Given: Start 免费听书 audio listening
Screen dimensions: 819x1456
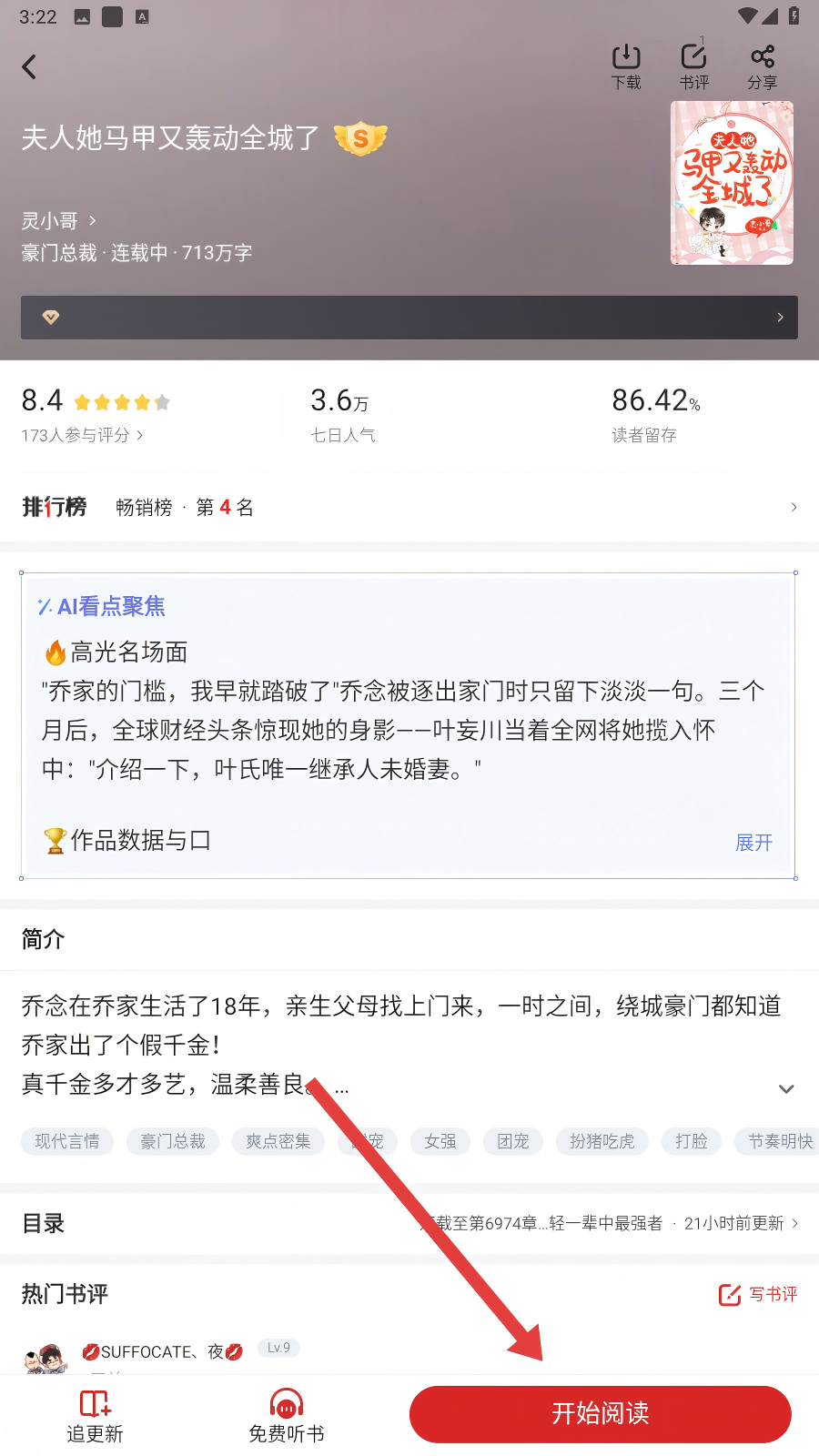Looking at the screenshot, I should [x=287, y=1415].
